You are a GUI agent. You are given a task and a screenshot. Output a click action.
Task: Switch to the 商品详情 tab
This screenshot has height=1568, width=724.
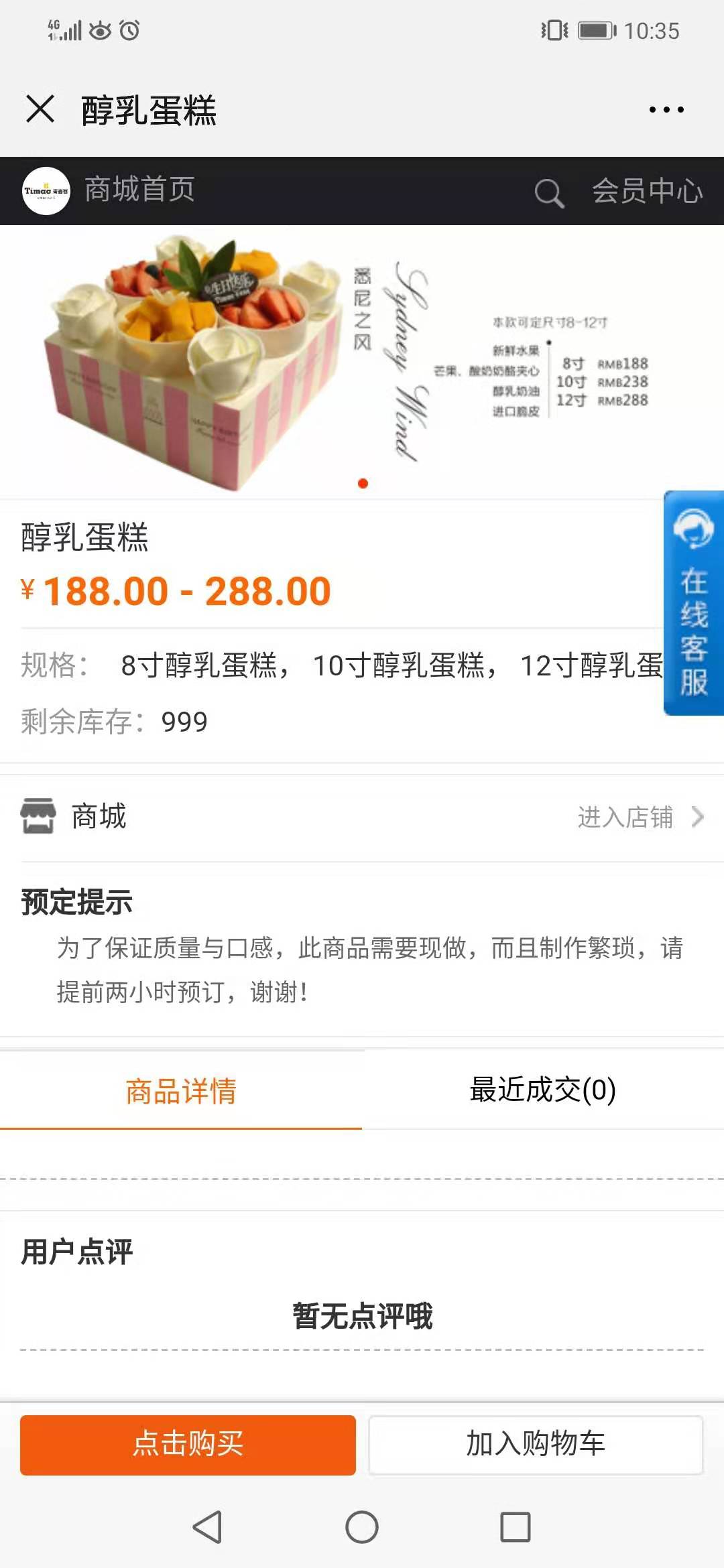point(181,1090)
